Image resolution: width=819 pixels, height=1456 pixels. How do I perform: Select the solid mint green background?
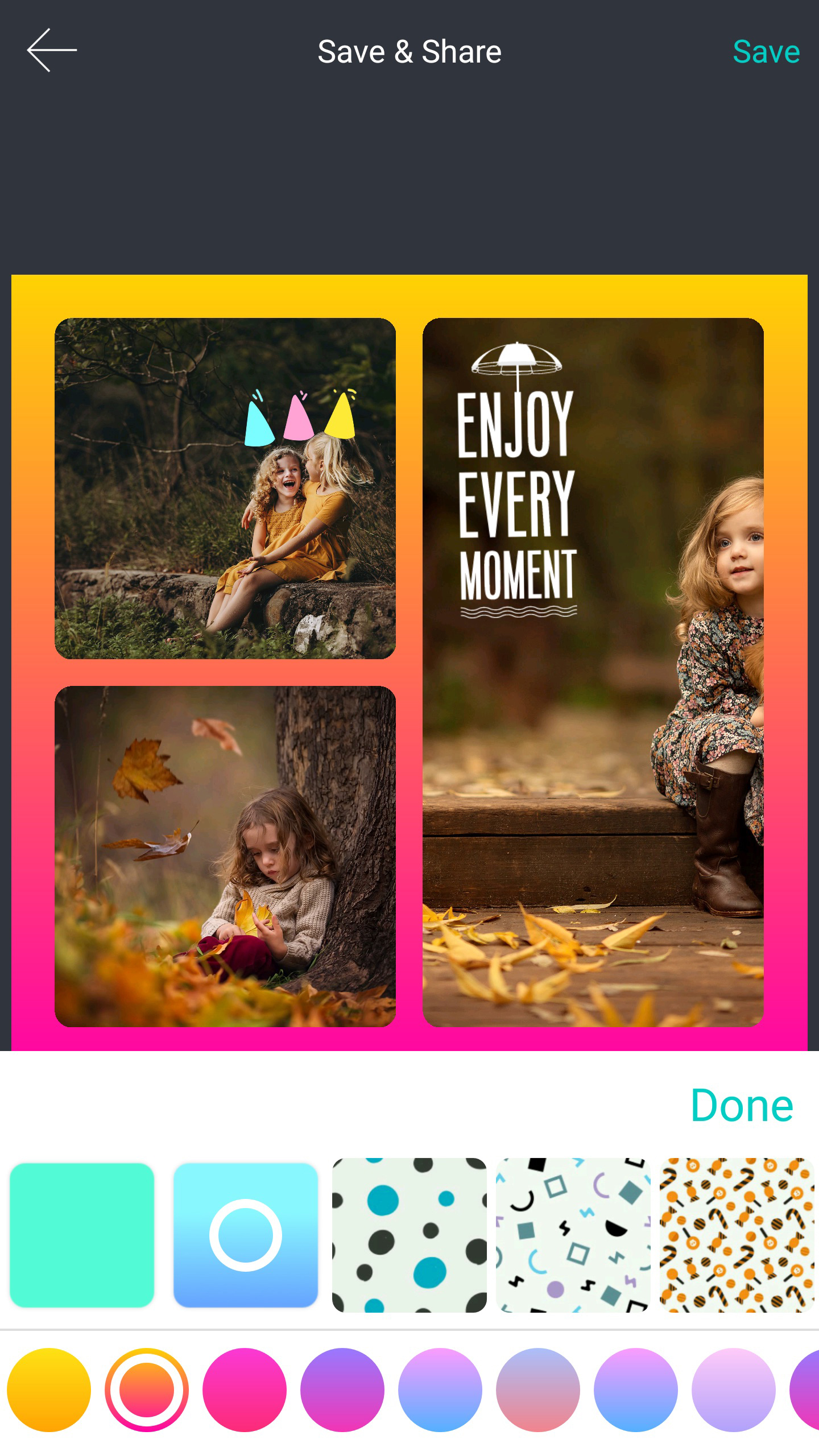coord(82,1235)
